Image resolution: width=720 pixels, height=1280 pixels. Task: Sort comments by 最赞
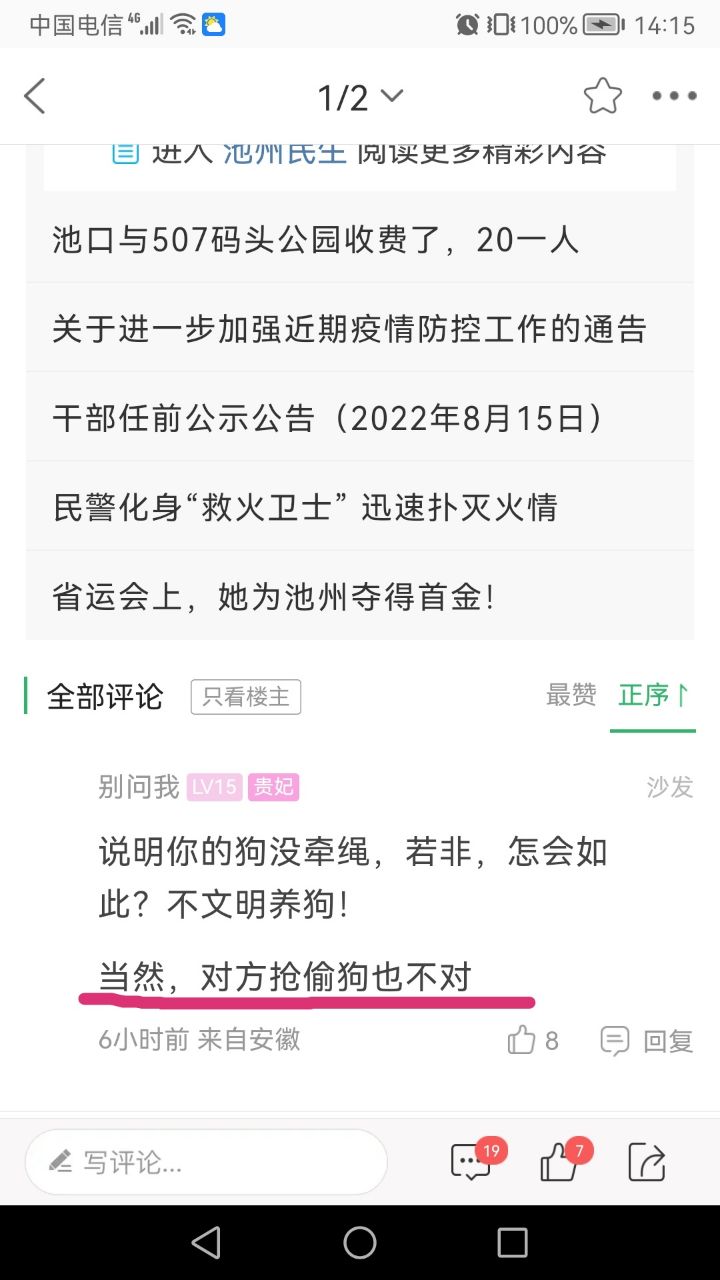tap(571, 695)
